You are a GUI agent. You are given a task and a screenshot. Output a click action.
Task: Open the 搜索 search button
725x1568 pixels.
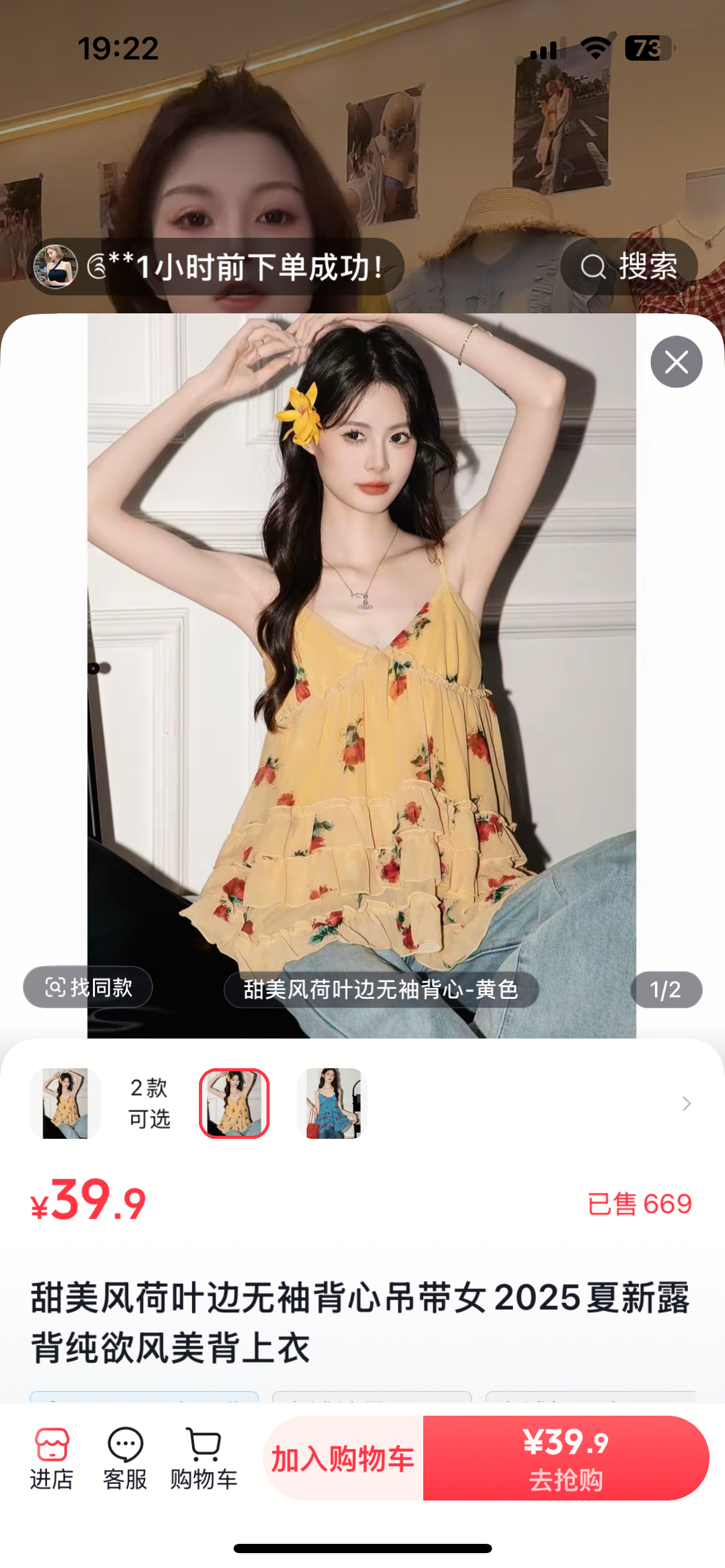tap(629, 267)
